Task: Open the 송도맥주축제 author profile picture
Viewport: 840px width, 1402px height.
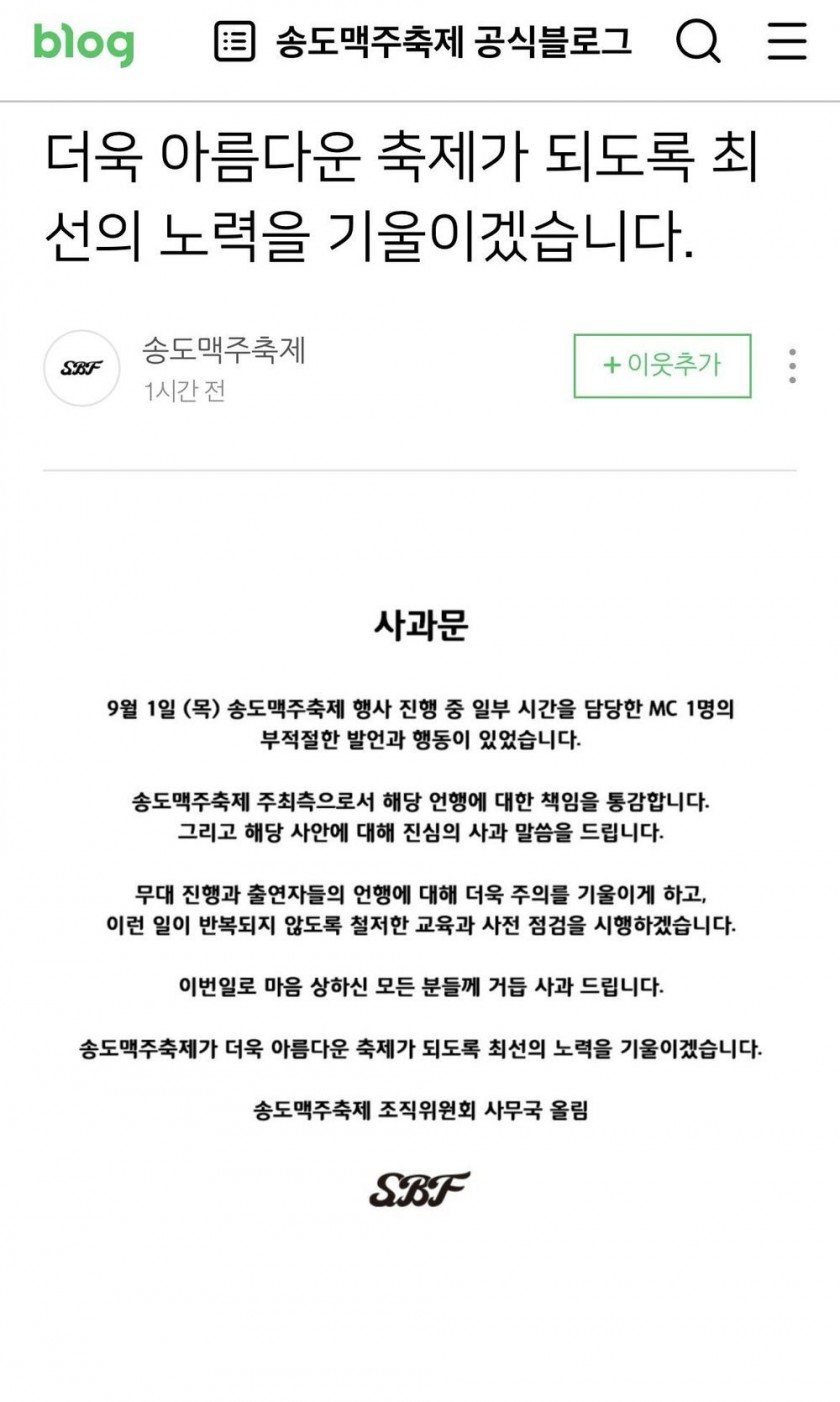Action: pyautogui.click(x=82, y=368)
